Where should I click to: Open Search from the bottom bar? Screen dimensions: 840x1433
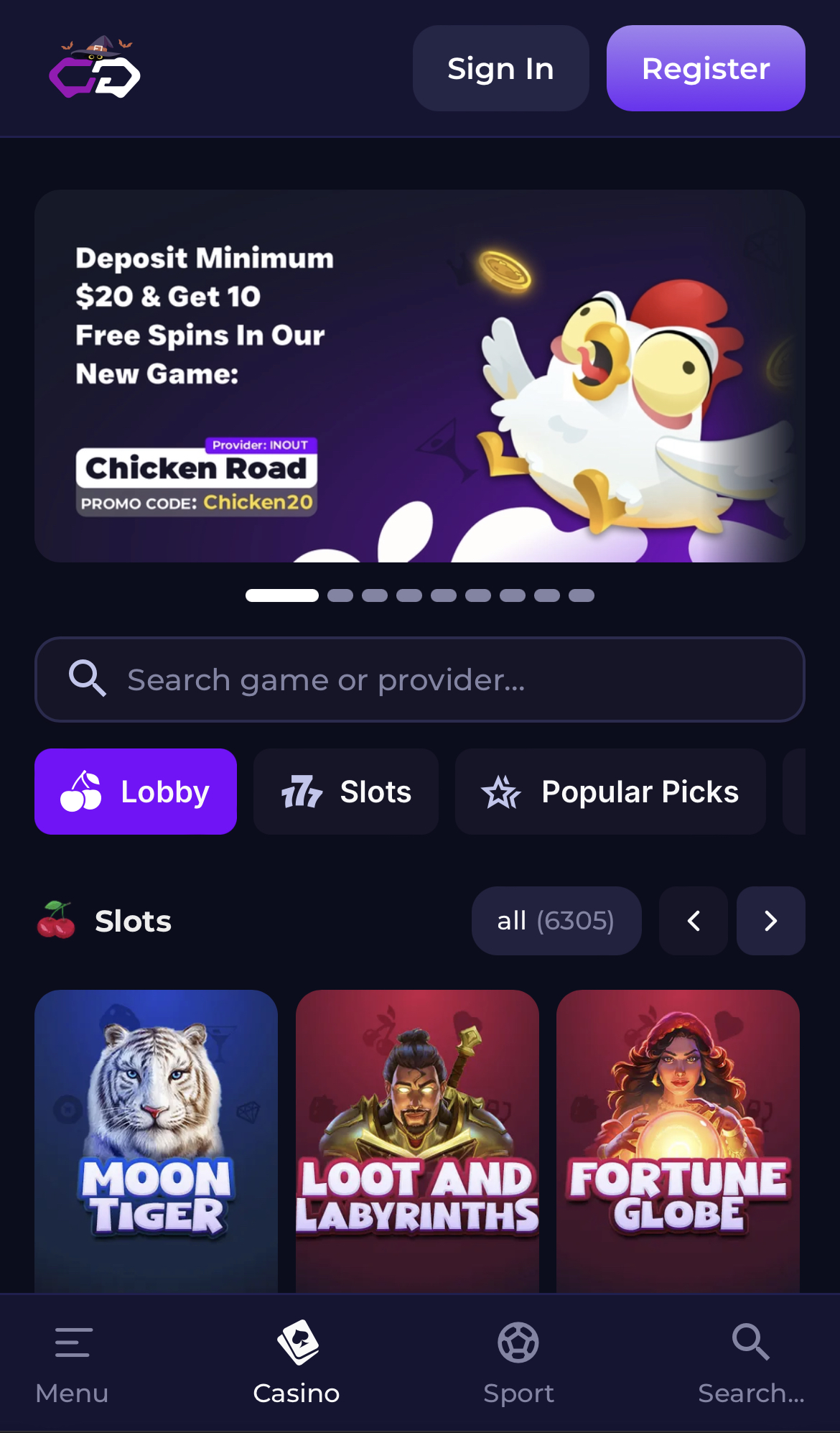[750, 1363]
